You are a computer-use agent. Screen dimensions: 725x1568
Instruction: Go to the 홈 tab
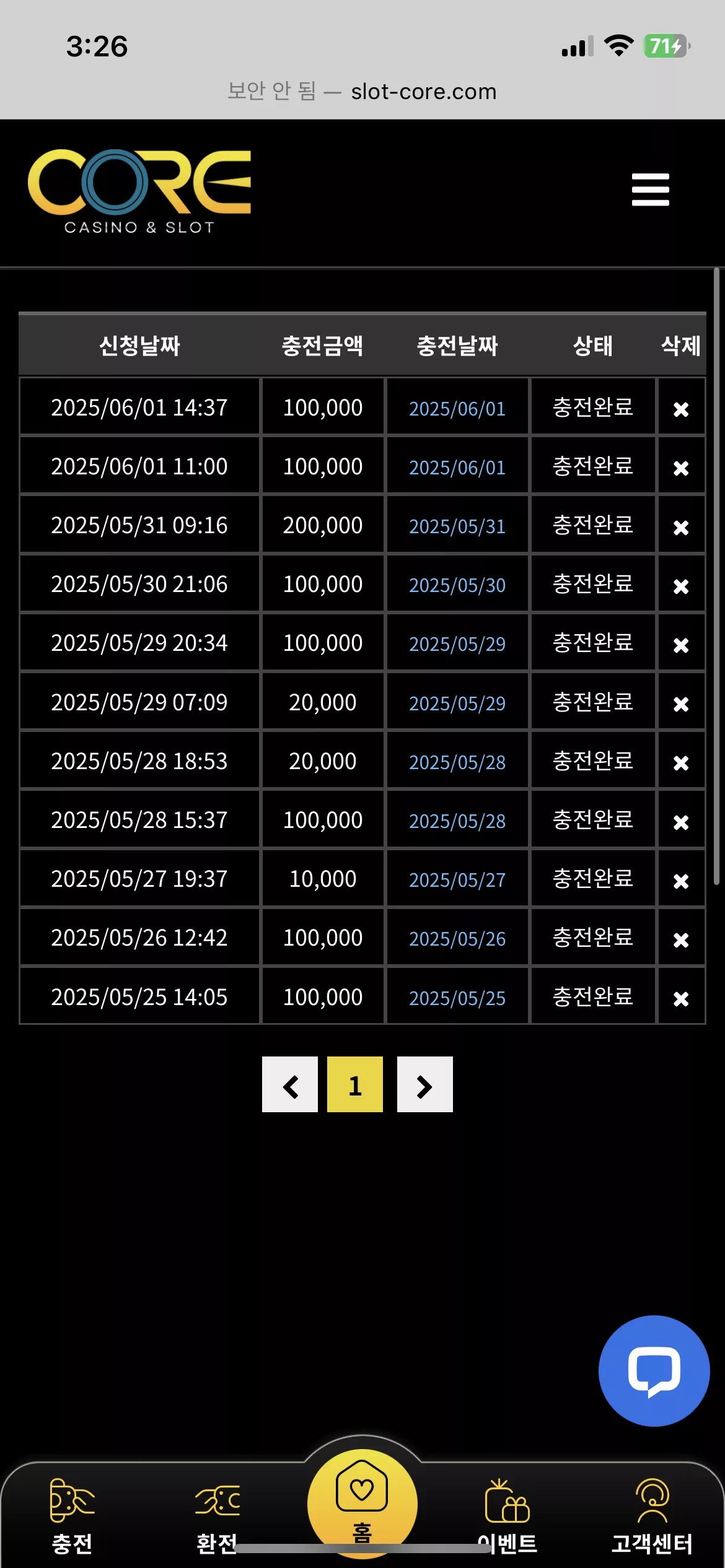coord(362,1504)
